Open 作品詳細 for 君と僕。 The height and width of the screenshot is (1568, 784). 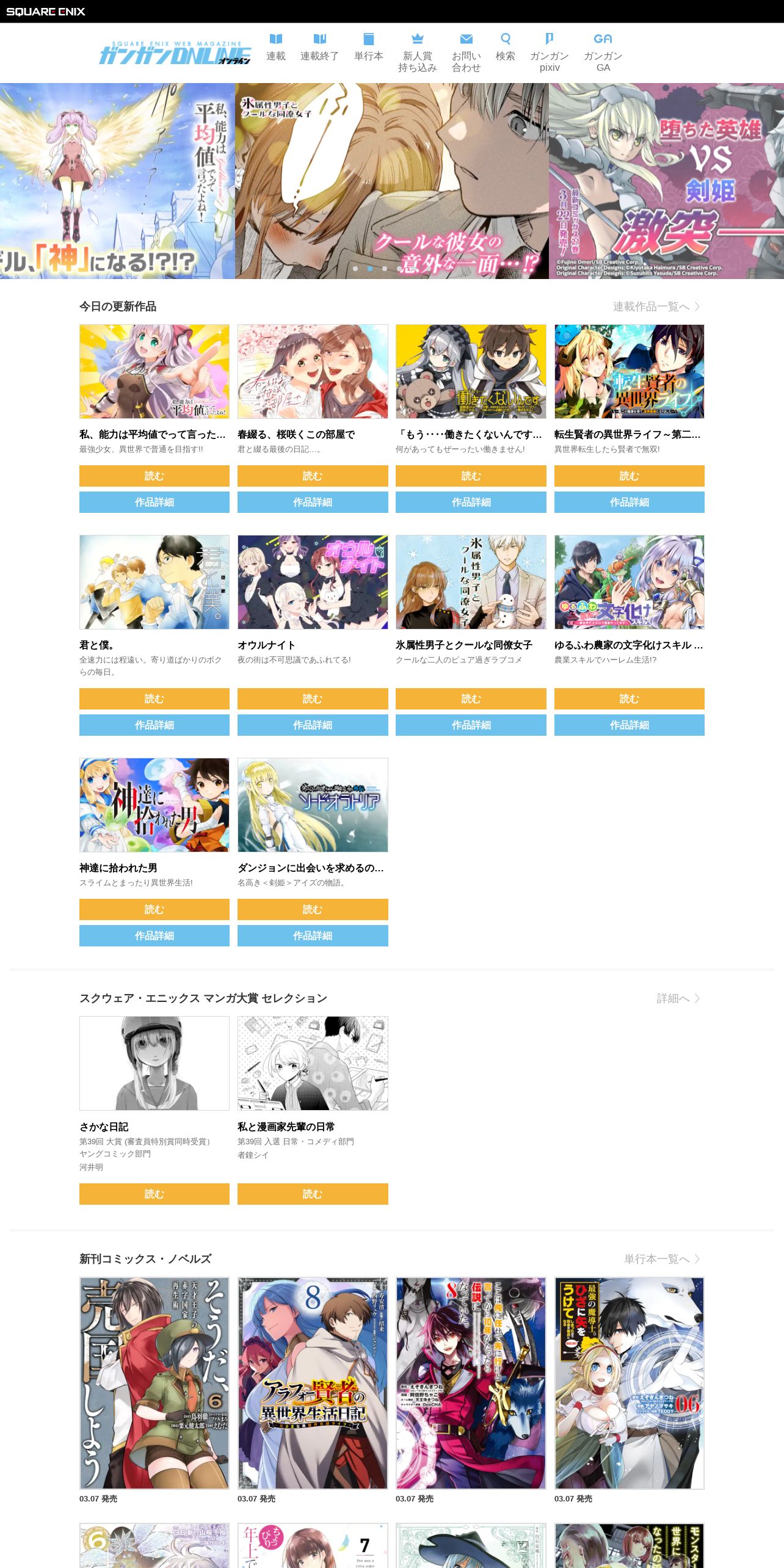[154, 725]
